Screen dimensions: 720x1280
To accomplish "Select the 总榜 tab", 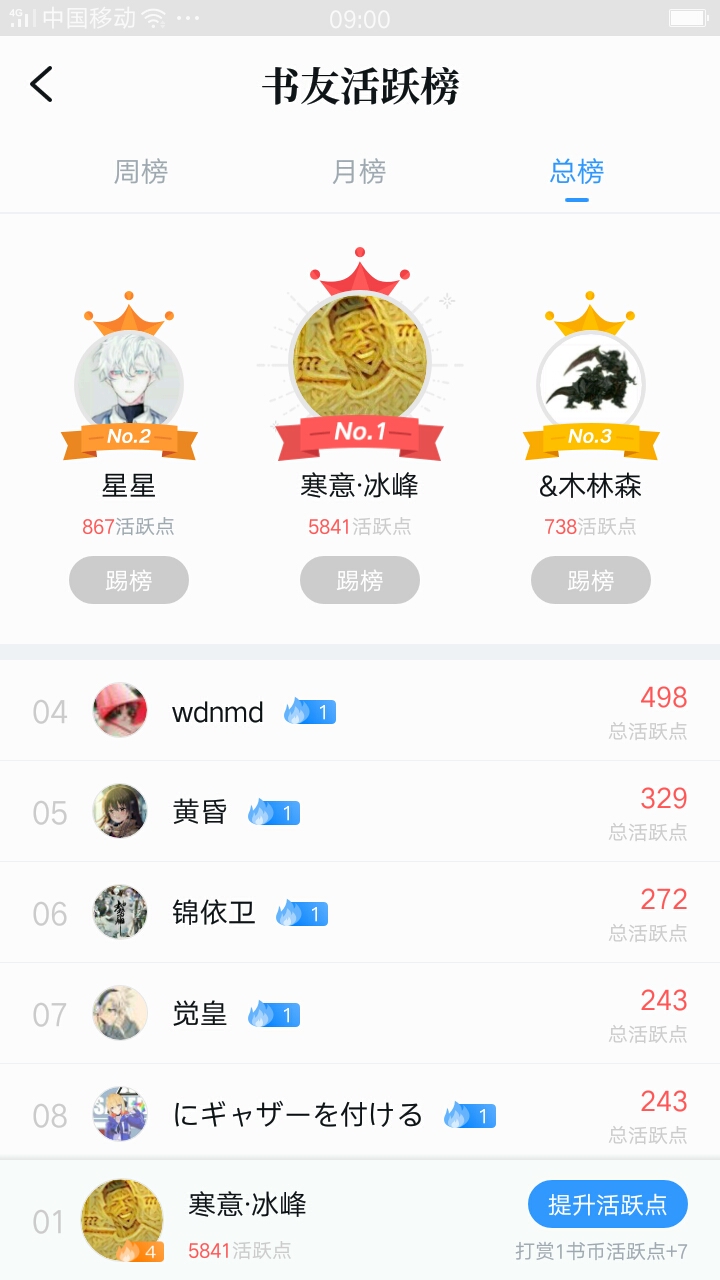I will [577, 172].
